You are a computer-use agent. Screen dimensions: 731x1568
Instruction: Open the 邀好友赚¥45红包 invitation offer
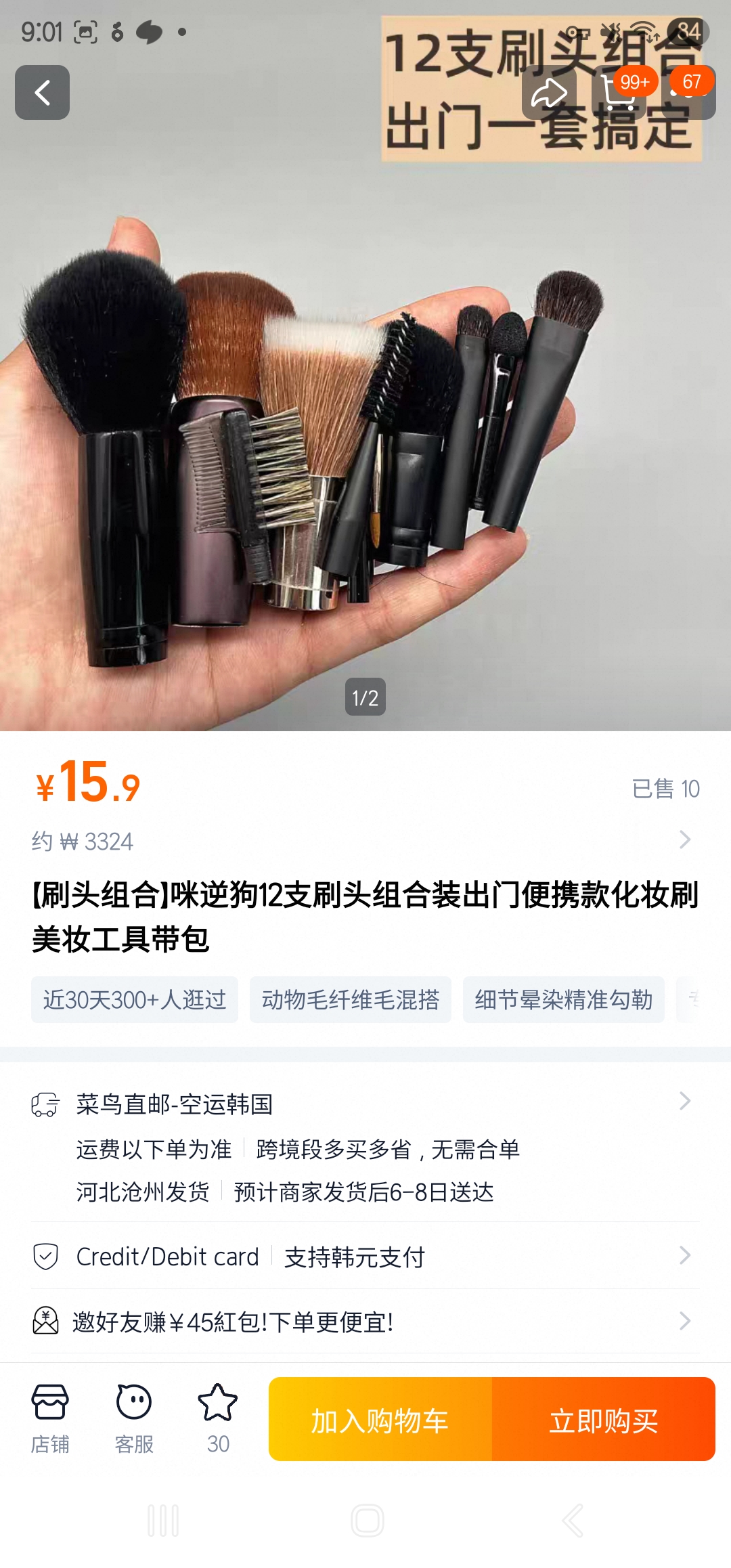365,1322
